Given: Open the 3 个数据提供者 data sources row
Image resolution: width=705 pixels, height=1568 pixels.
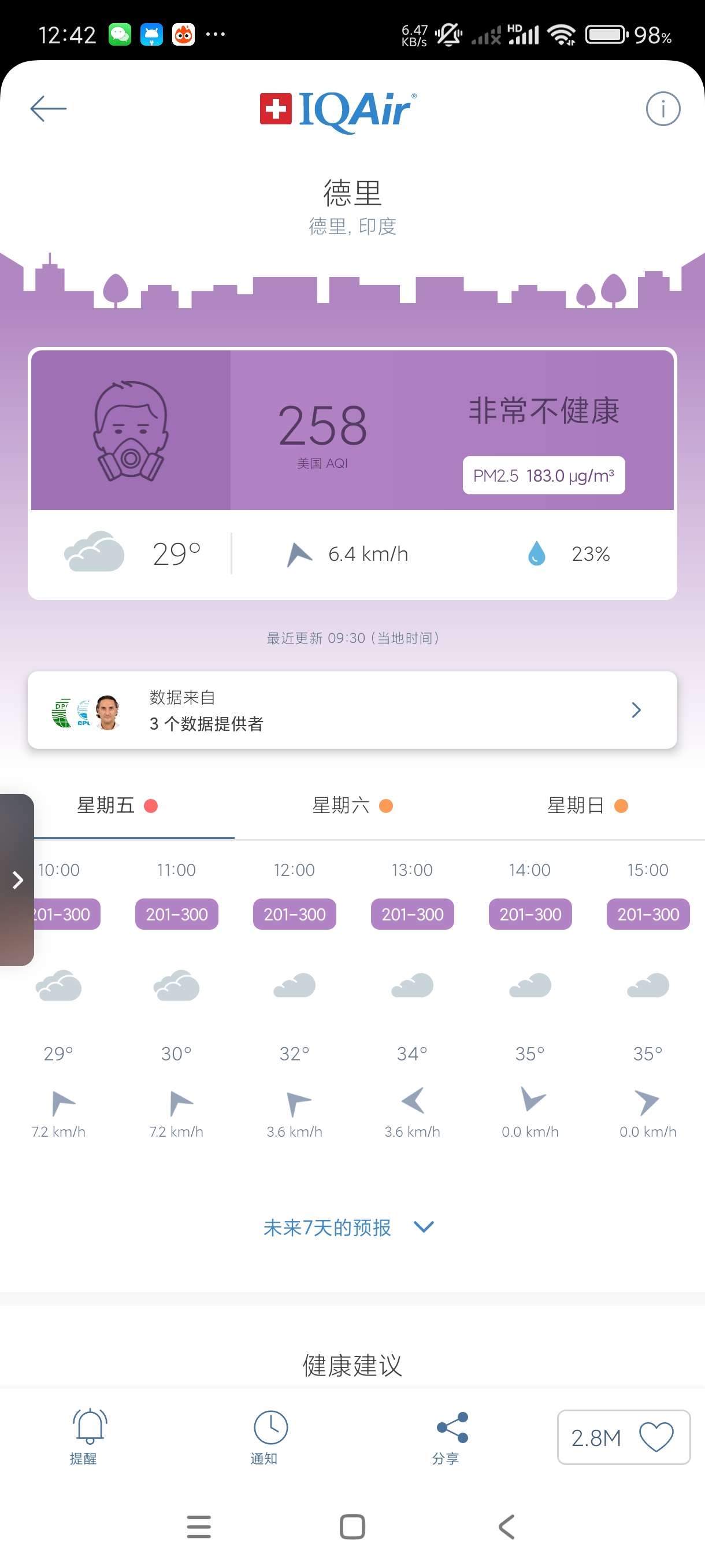Looking at the screenshot, I should pyautogui.click(x=352, y=710).
